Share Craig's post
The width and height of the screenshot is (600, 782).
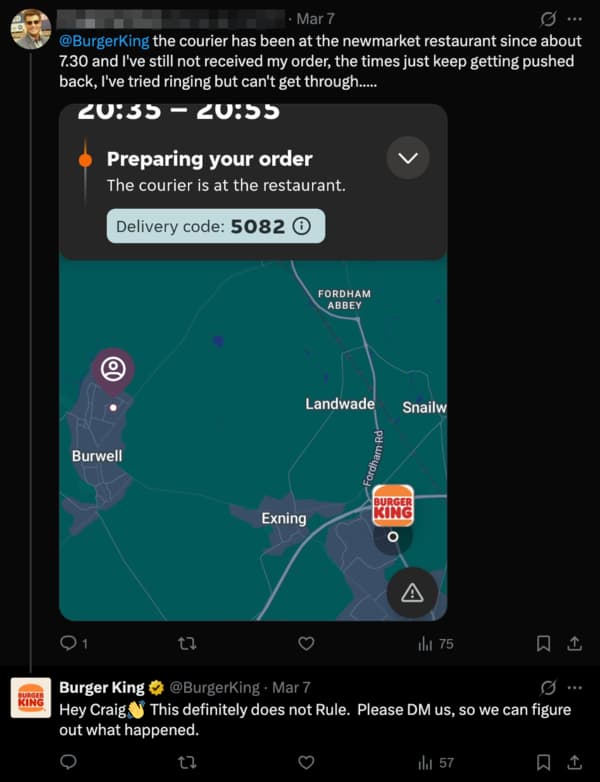tap(574, 643)
